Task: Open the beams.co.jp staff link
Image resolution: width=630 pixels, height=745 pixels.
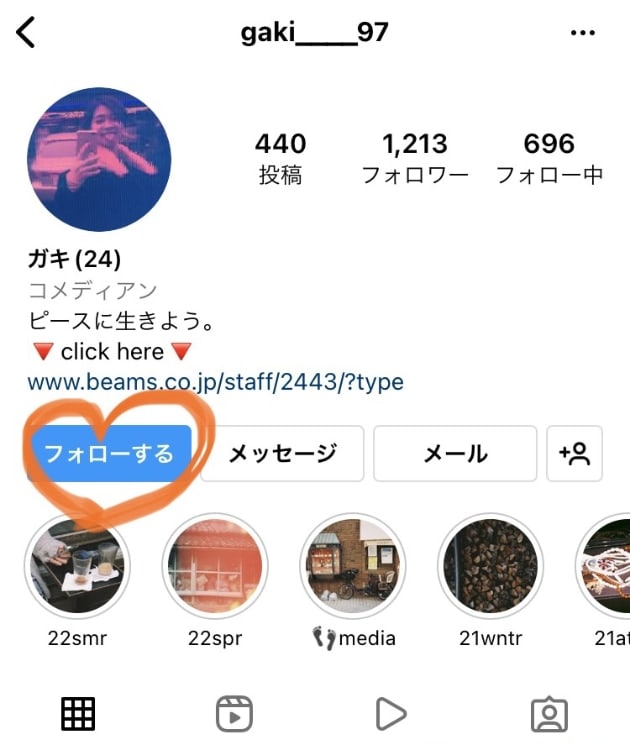Action: (215, 382)
